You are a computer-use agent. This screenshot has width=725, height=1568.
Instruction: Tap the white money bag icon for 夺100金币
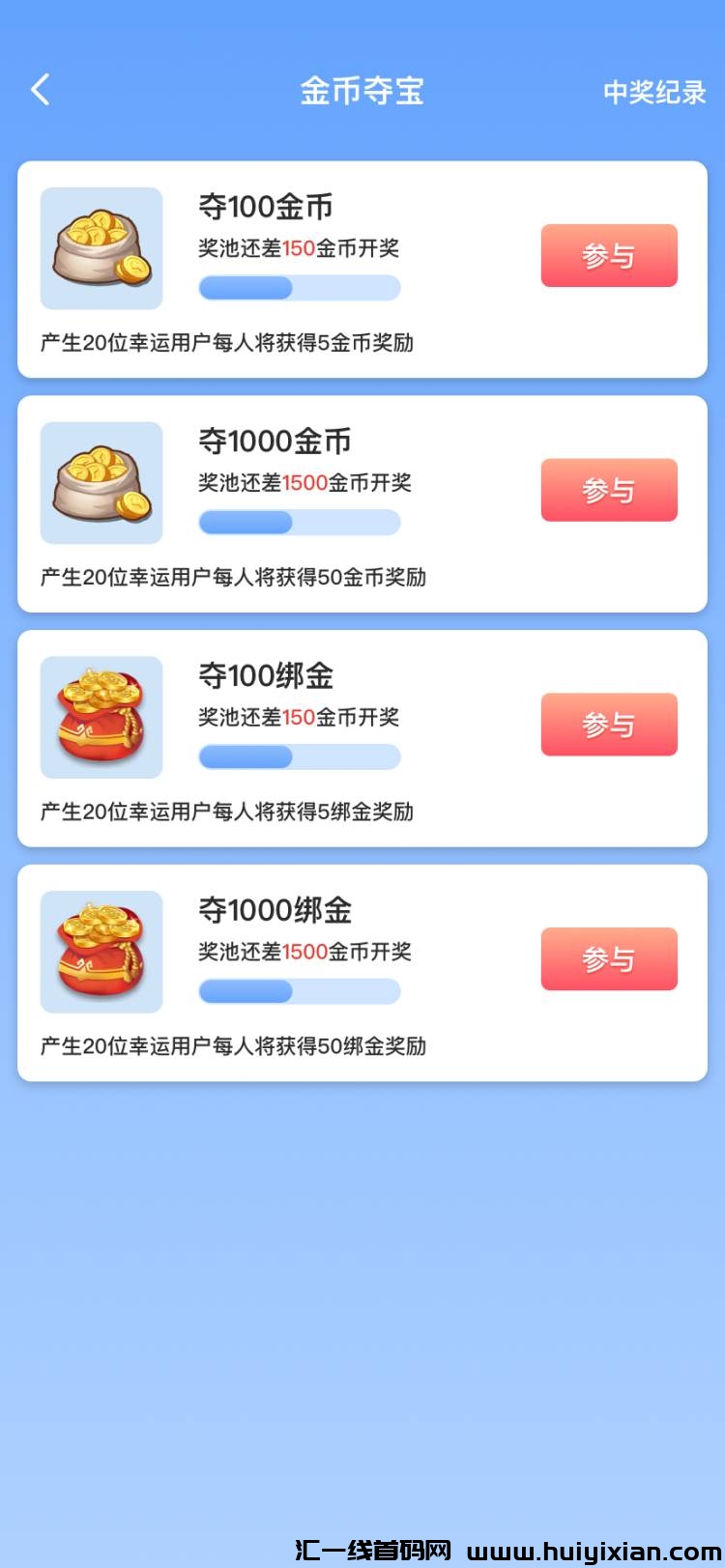[x=101, y=248]
